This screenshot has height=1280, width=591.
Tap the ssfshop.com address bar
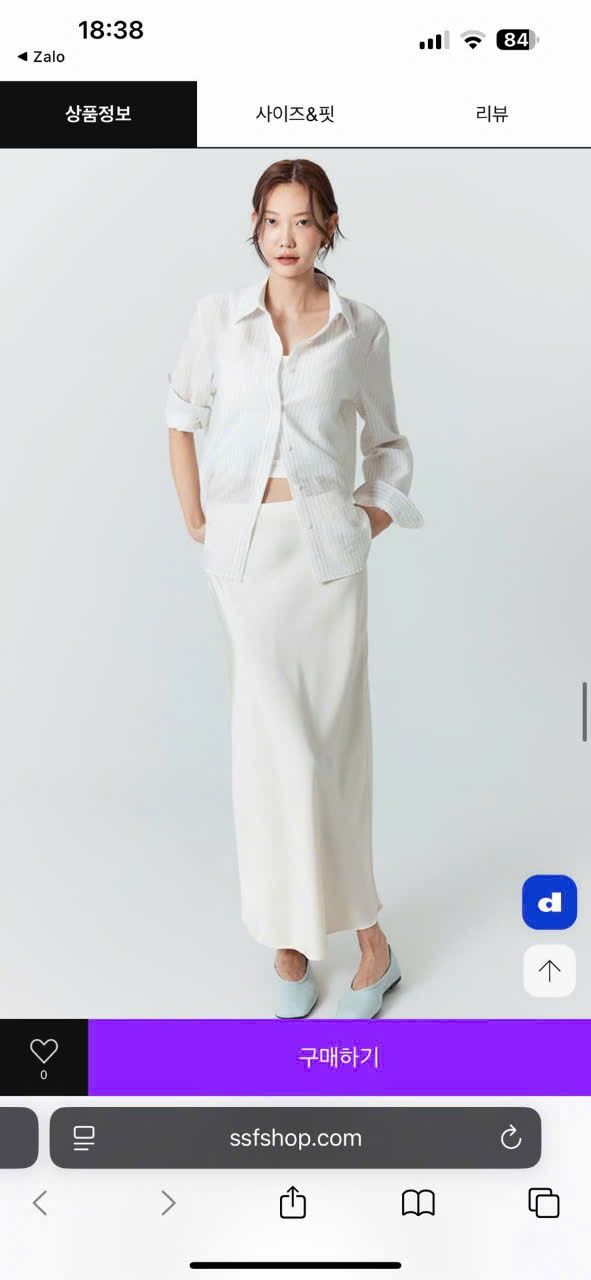coord(295,1138)
